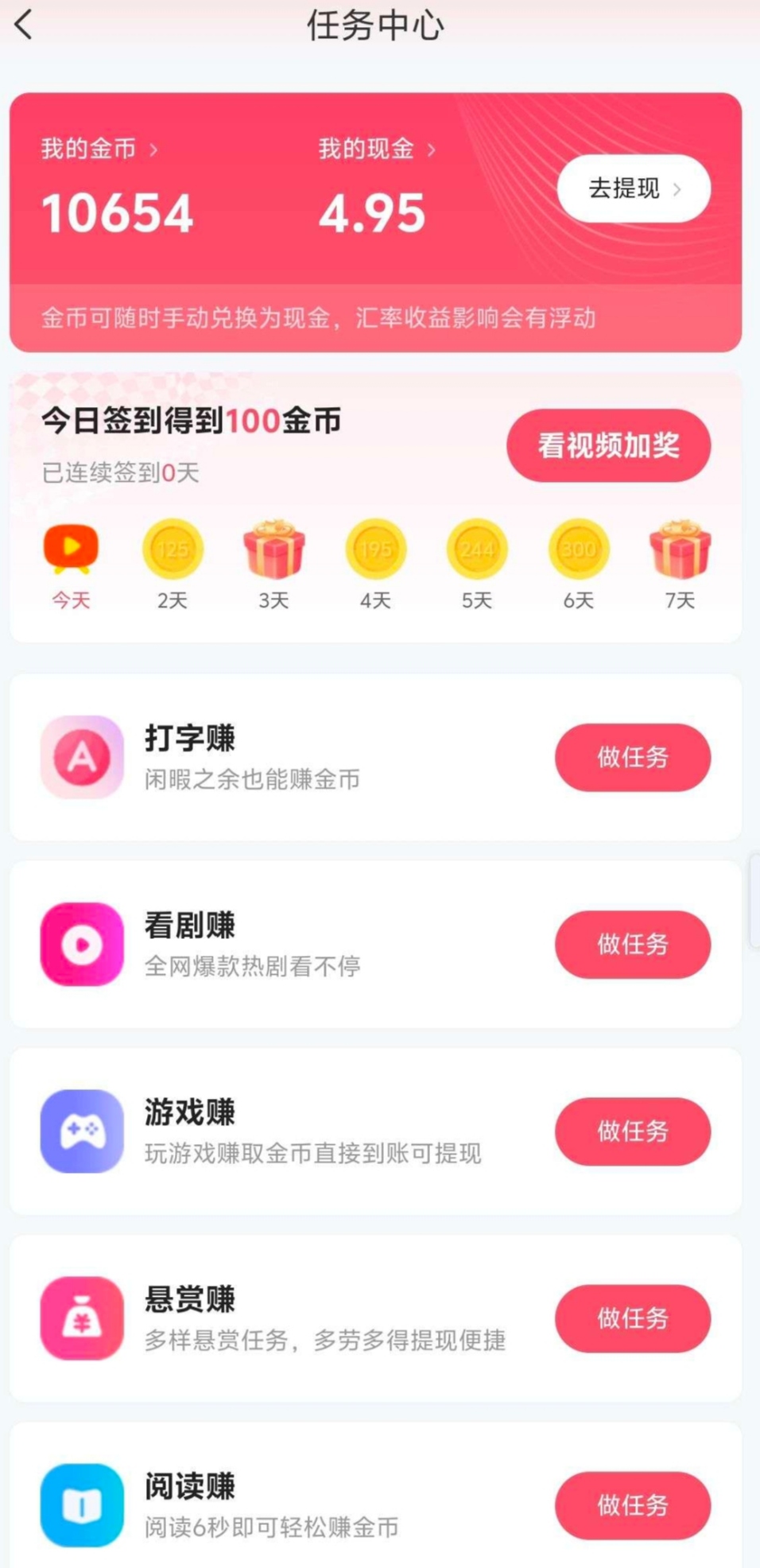Screen dimensions: 760x1568
Task: Tap 看视频加奖 for bonus coins
Action: click(608, 445)
